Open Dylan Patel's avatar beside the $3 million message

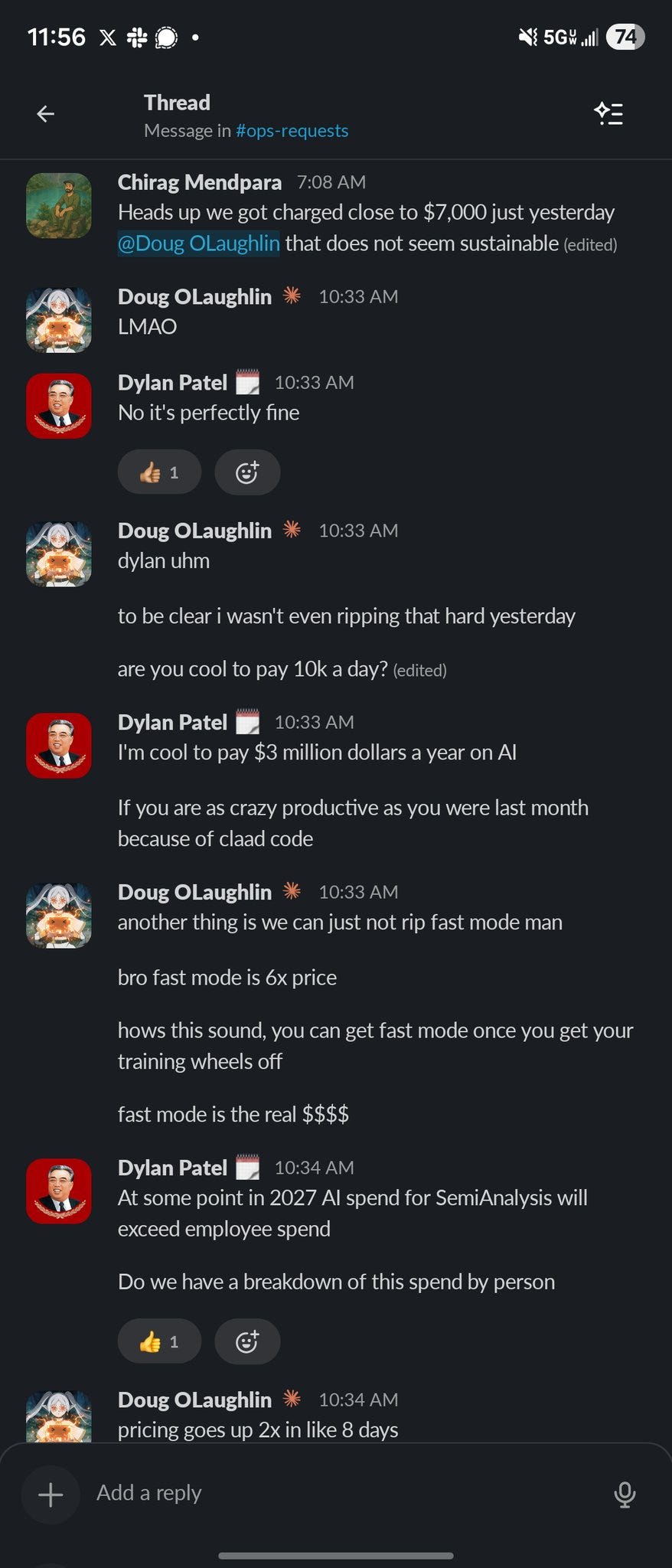click(59, 746)
